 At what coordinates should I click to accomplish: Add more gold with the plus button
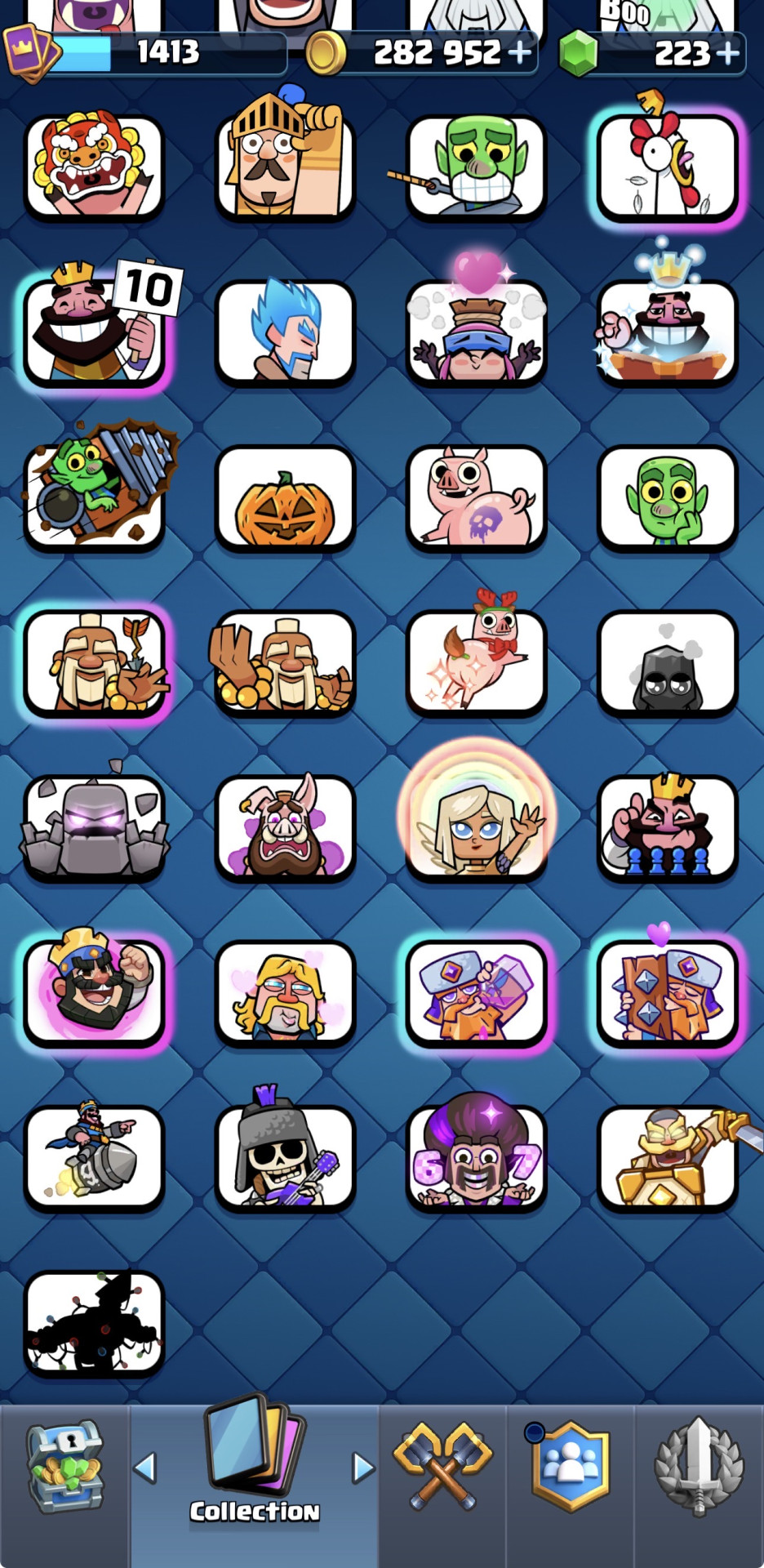pos(519,53)
